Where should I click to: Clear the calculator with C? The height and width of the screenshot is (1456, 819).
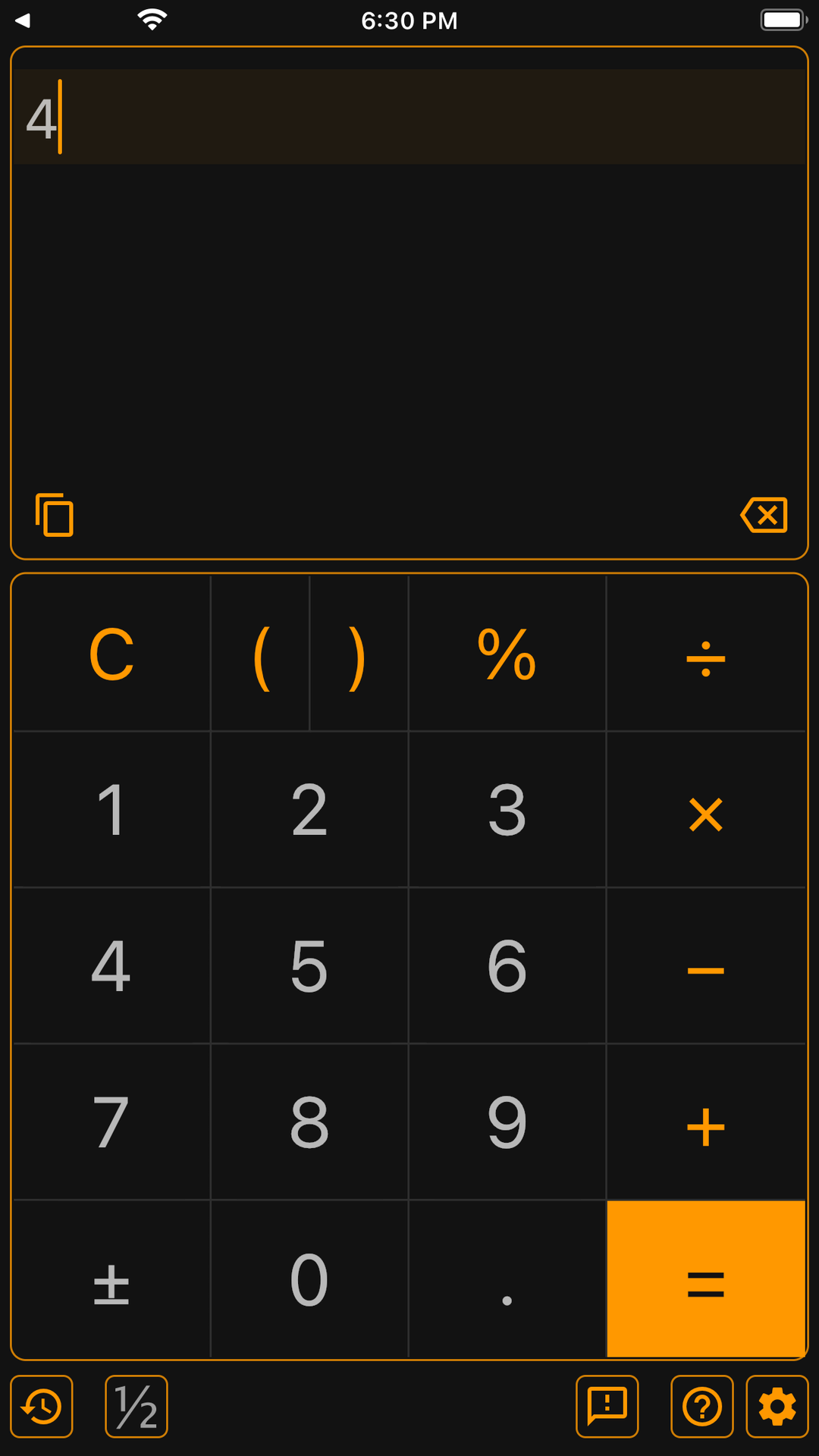111,654
